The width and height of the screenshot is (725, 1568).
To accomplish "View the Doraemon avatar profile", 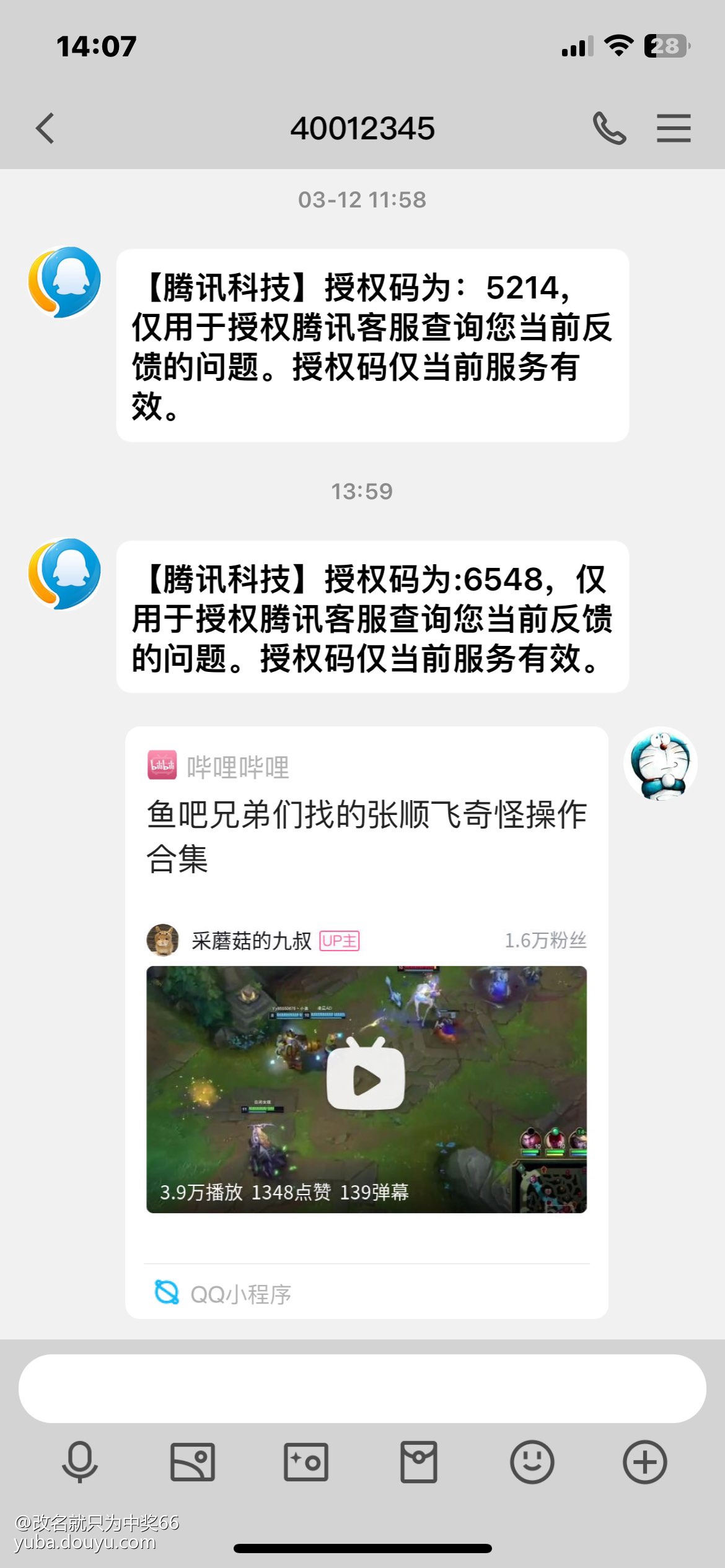I will pos(661,764).
